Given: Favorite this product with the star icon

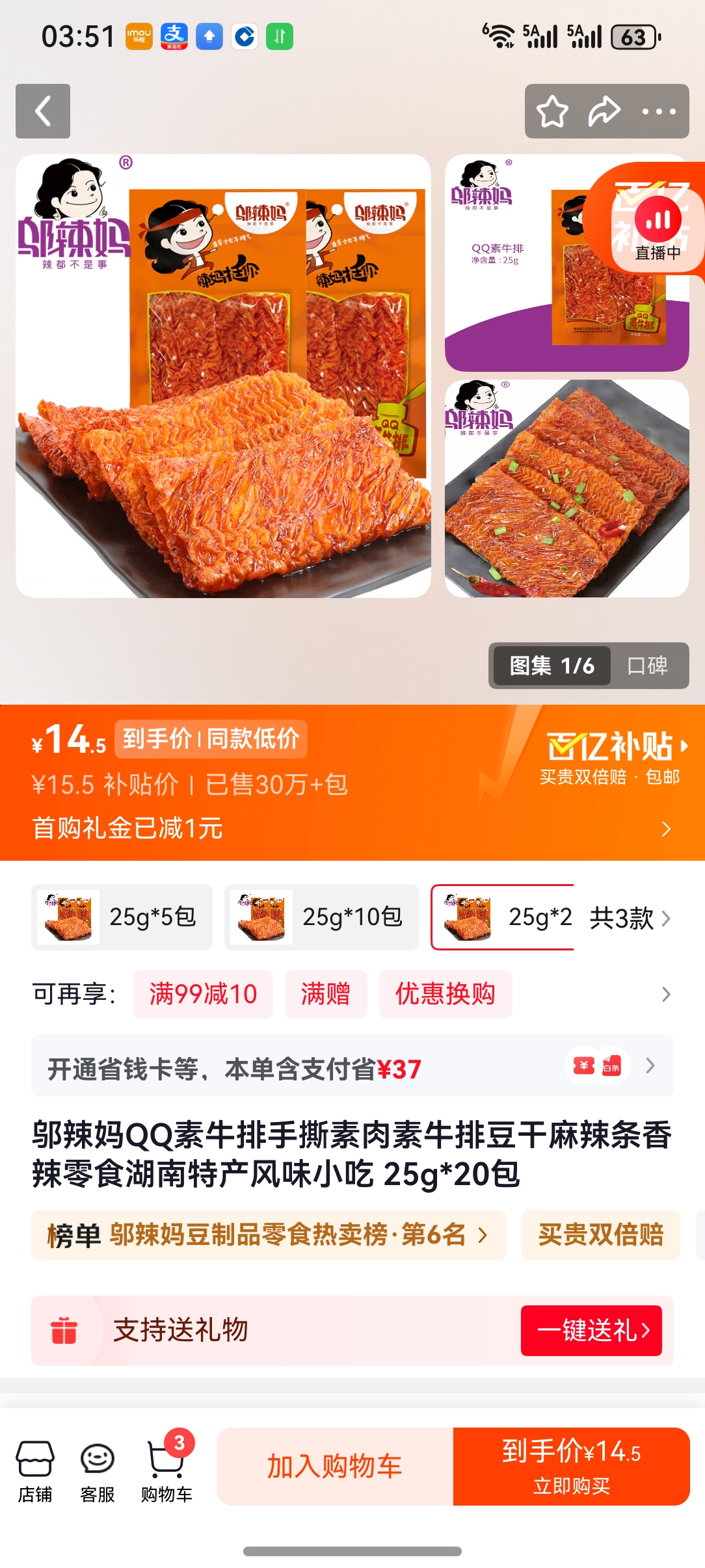Looking at the screenshot, I should click(x=552, y=111).
